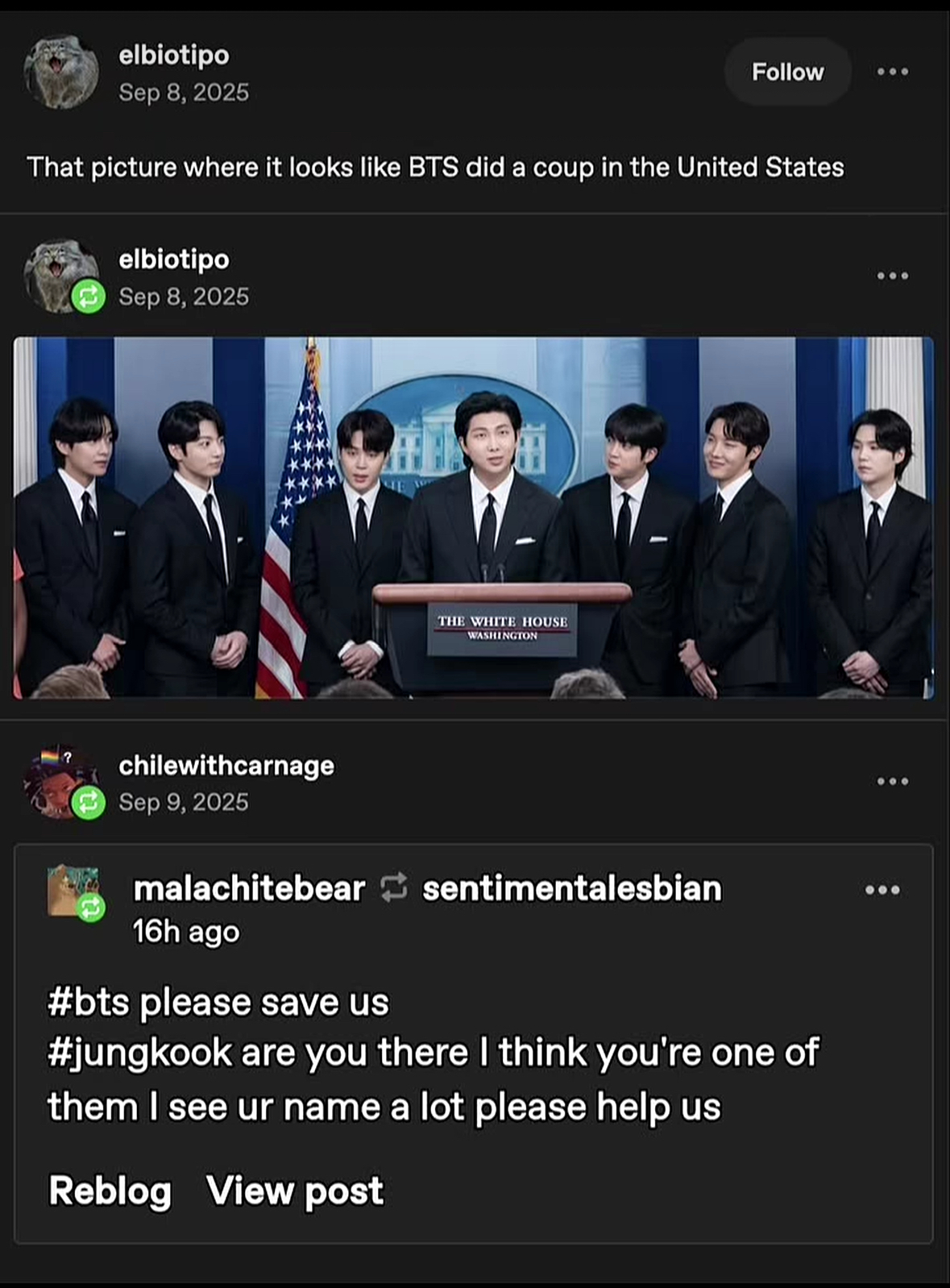Open overflow menu on elbiotipo's original post
This screenshot has width=950, height=1288.
(893, 72)
